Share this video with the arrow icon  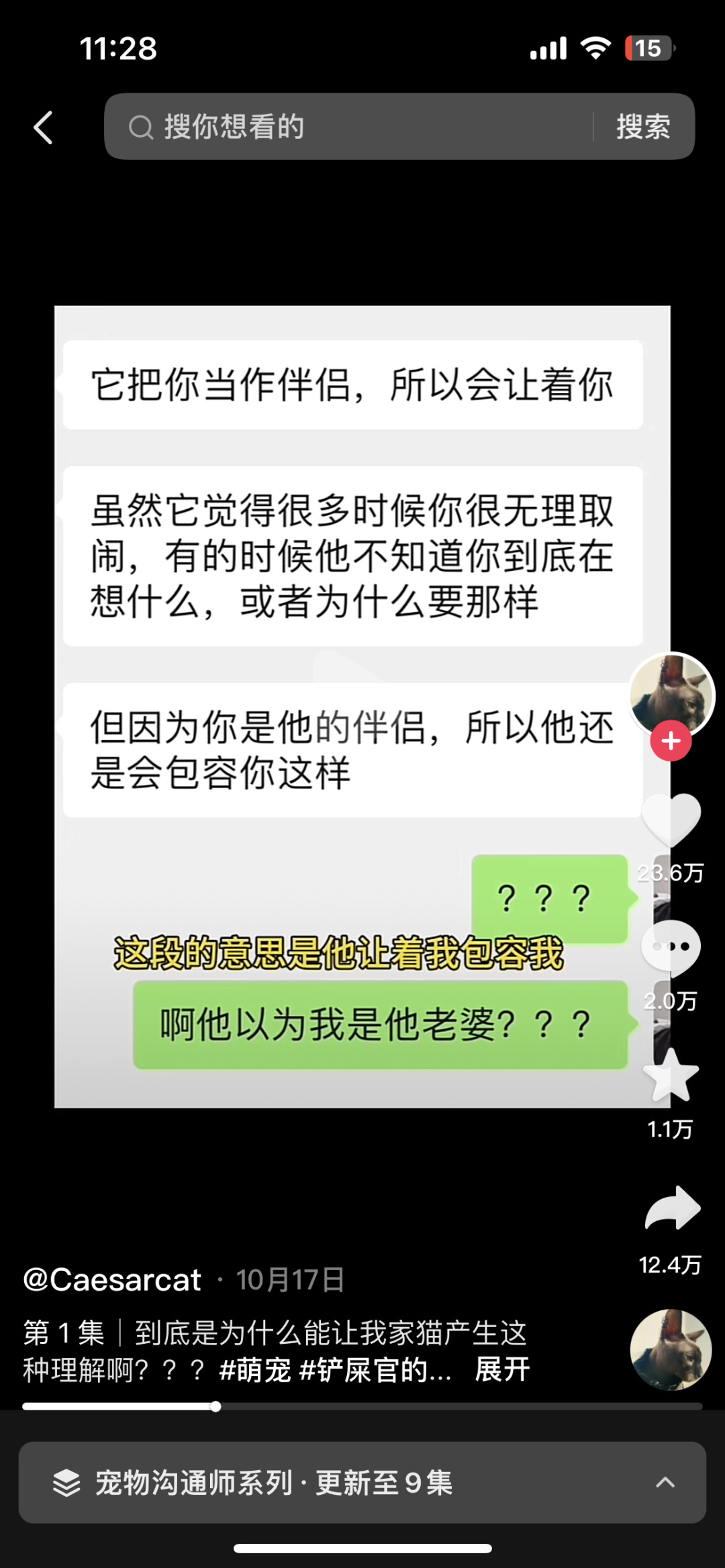click(672, 1208)
